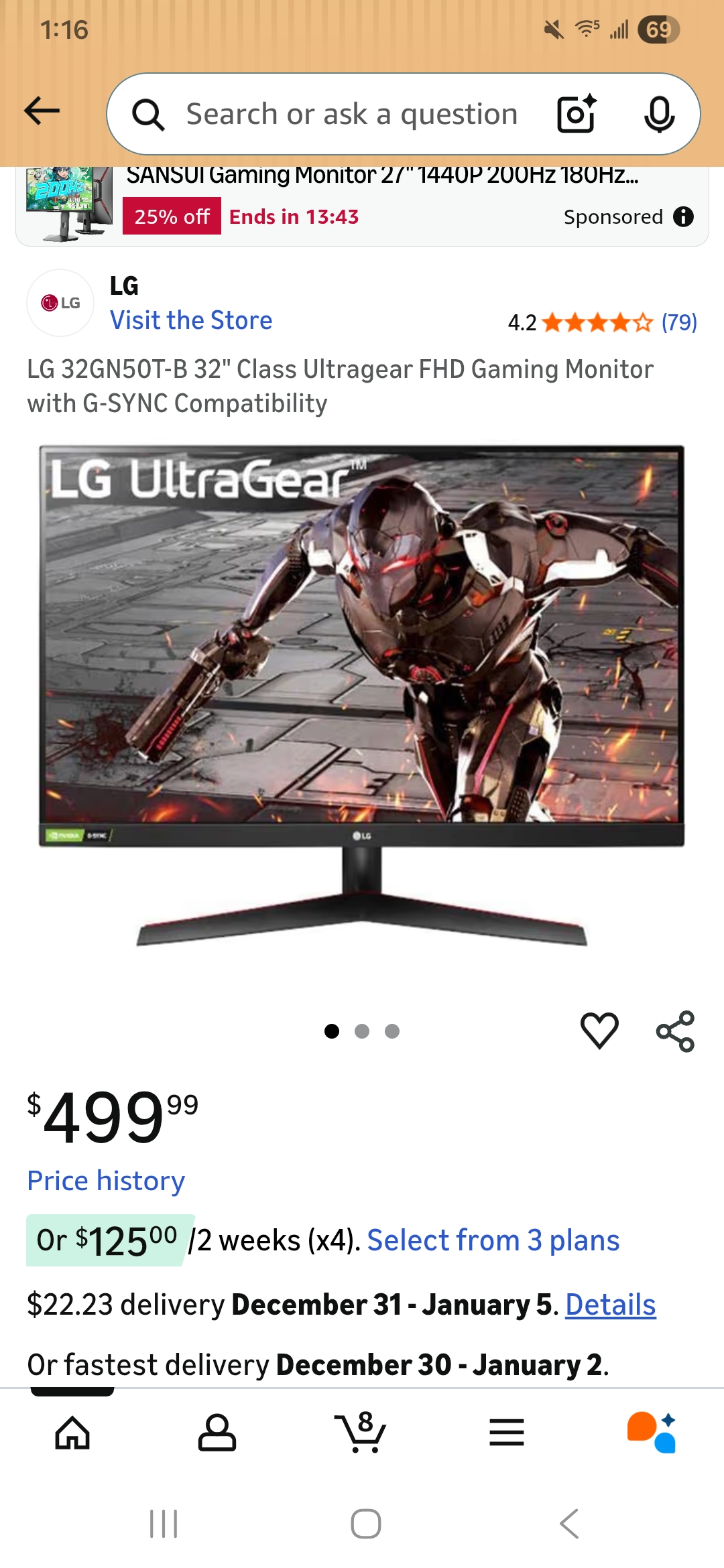Open camera lens search
This screenshot has width=724, height=1568.
click(577, 114)
